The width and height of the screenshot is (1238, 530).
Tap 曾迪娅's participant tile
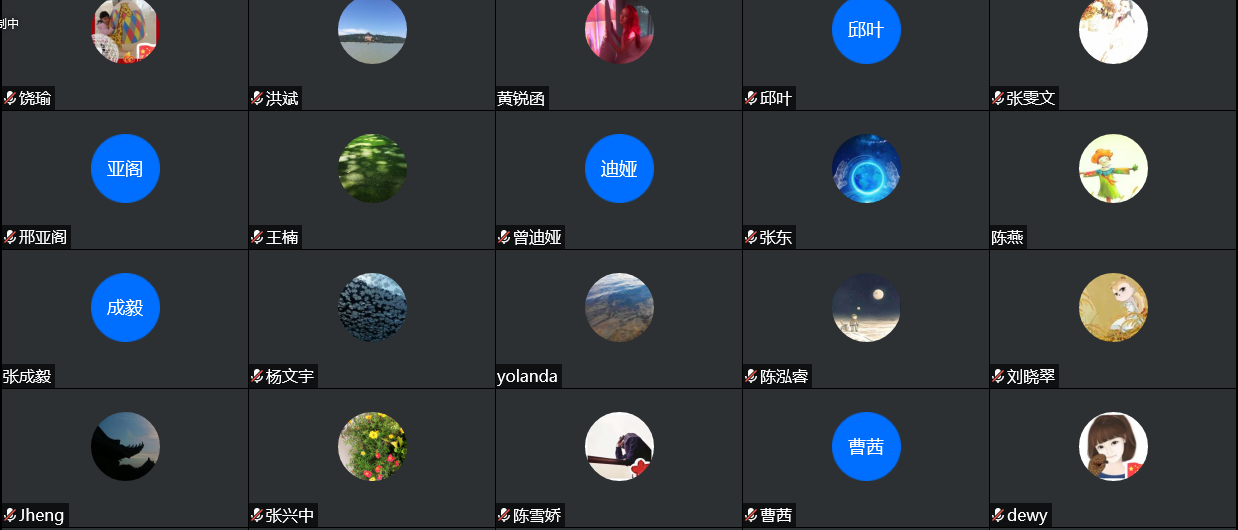pyautogui.click(x=619, y=180)
